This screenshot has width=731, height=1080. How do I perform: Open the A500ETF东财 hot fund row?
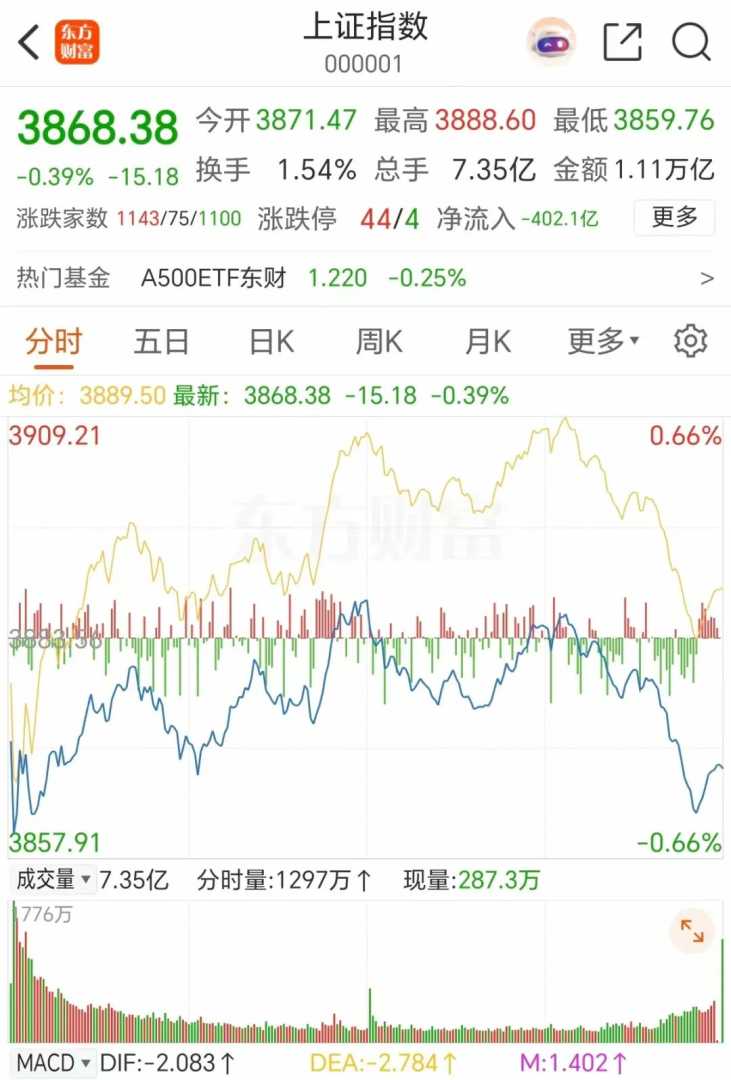pyautogui.click(x=365, y=278)
